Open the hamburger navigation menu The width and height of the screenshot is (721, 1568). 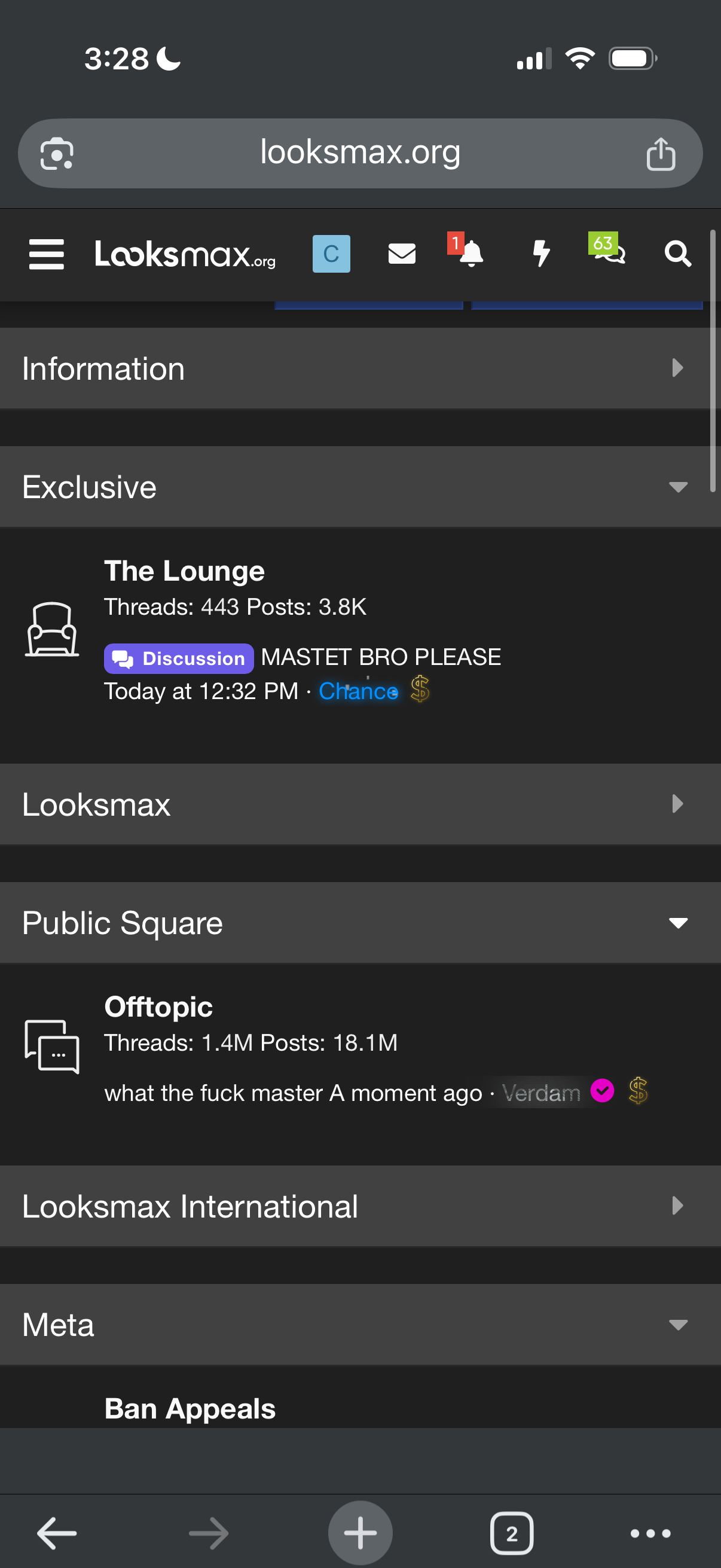pos(46,254)
